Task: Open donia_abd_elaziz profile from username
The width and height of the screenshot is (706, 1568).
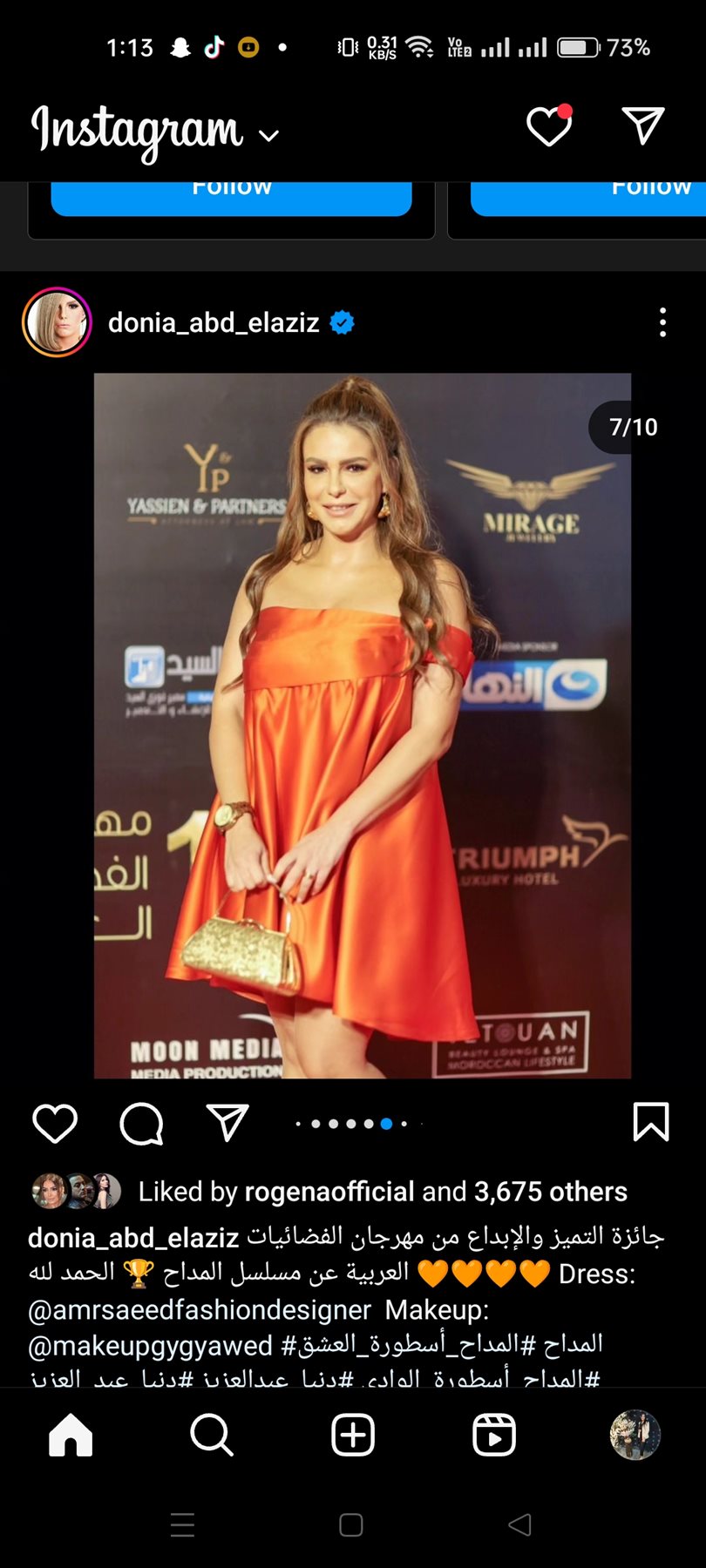Action: click(214, 323)
